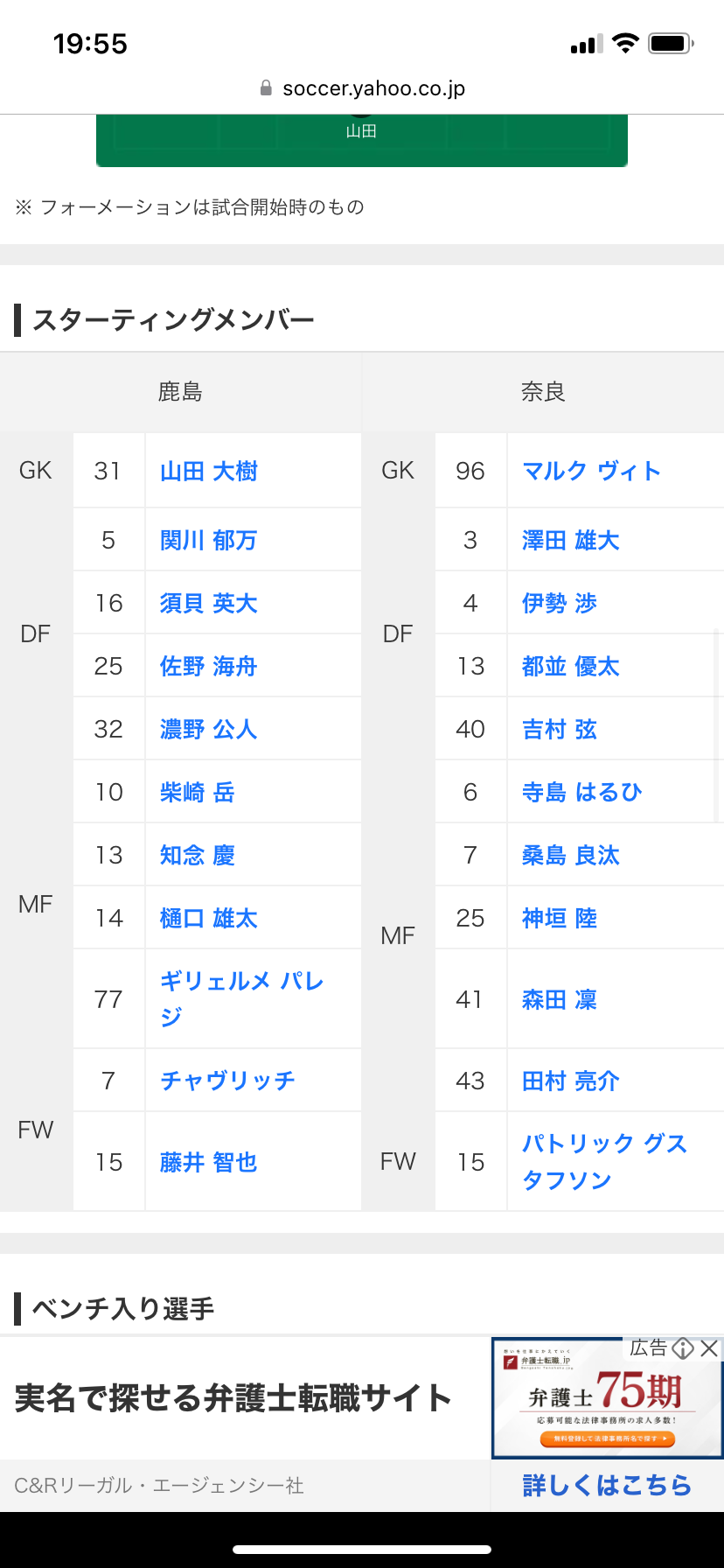Open player 山田 大樹's profile link

209,472
